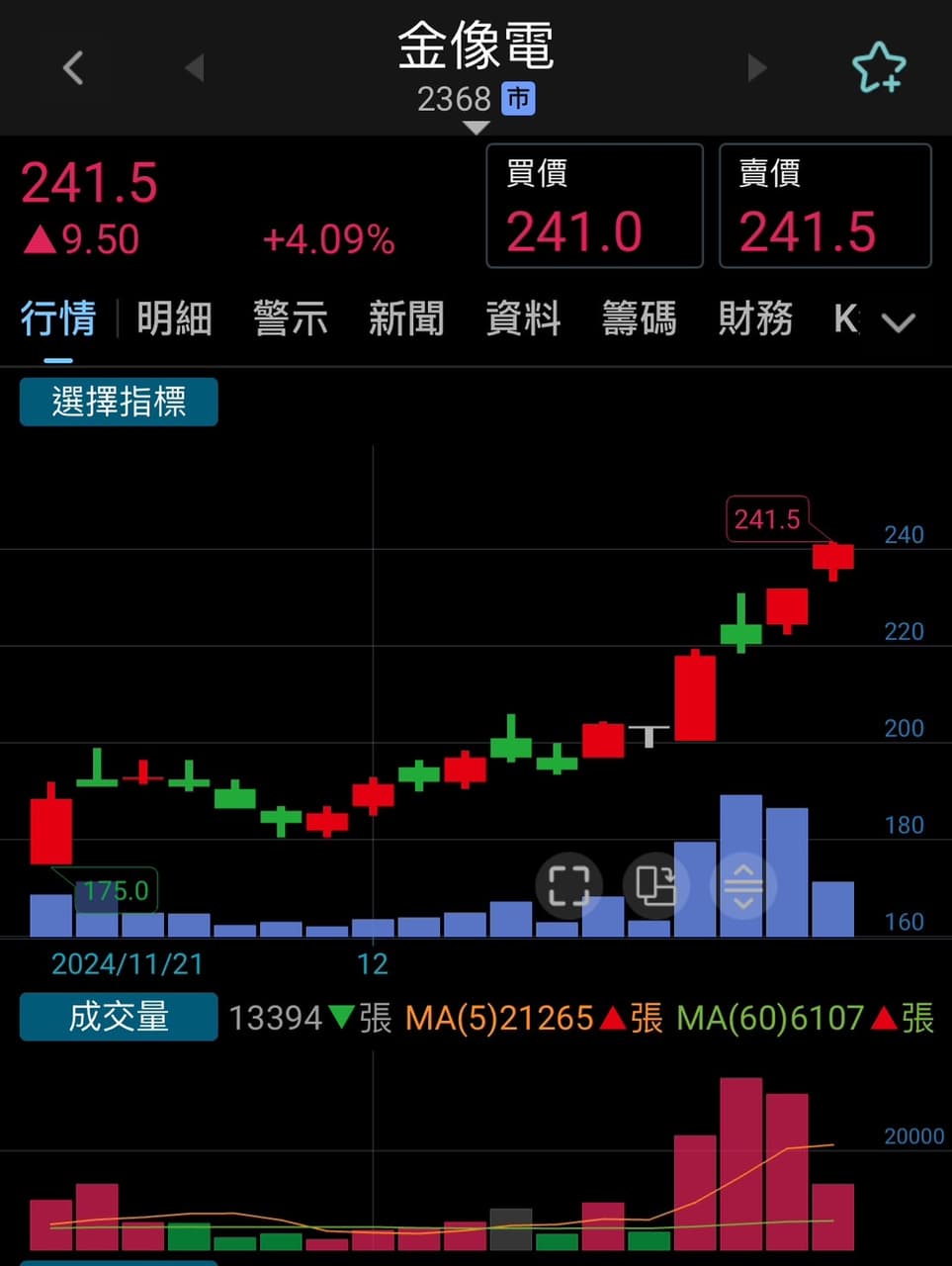Tap the back arrow to leave this stock page
This screenshot has width=952, height=1266.
71,67
